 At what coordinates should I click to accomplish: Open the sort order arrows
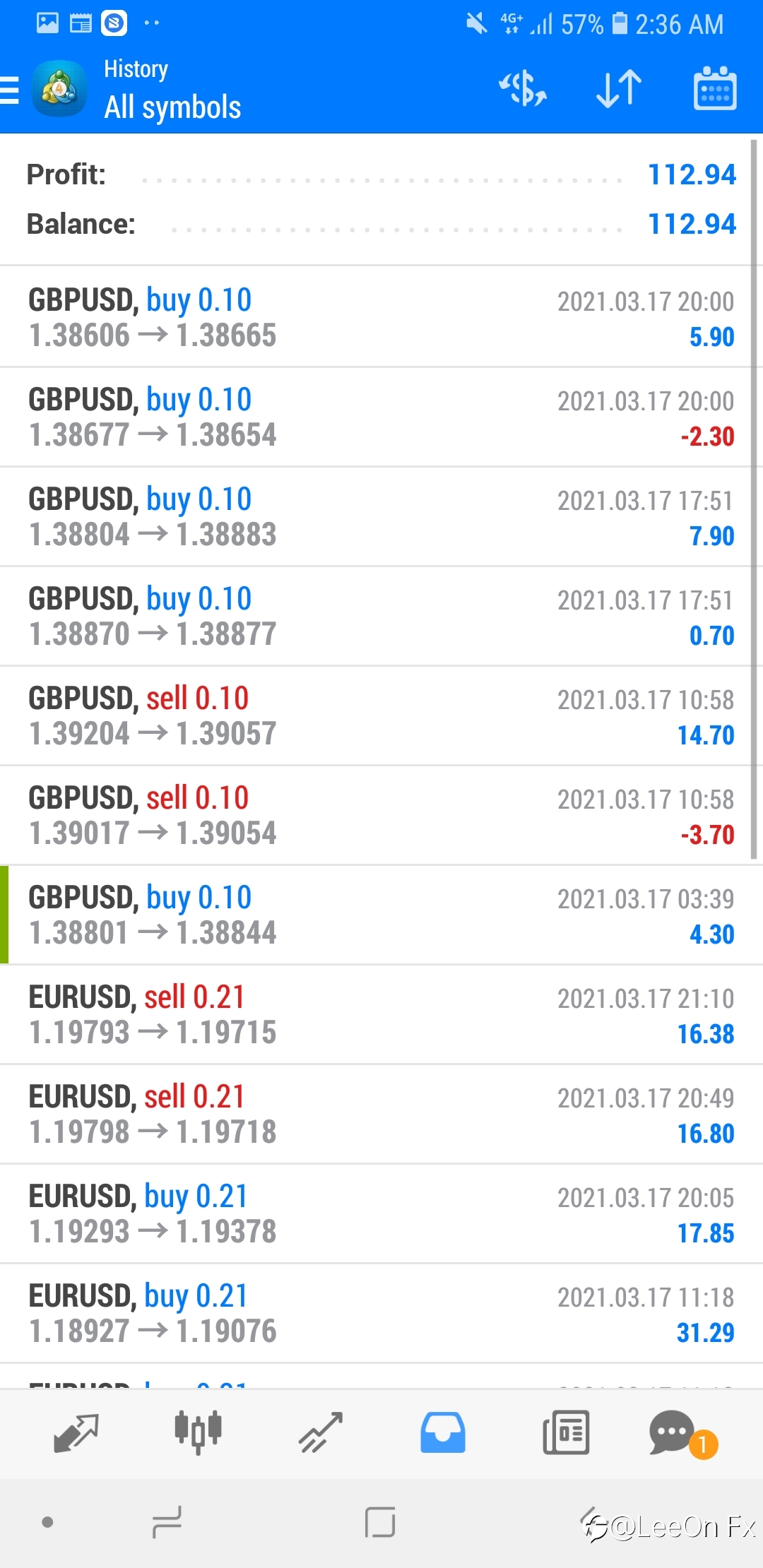click(619, 90)
